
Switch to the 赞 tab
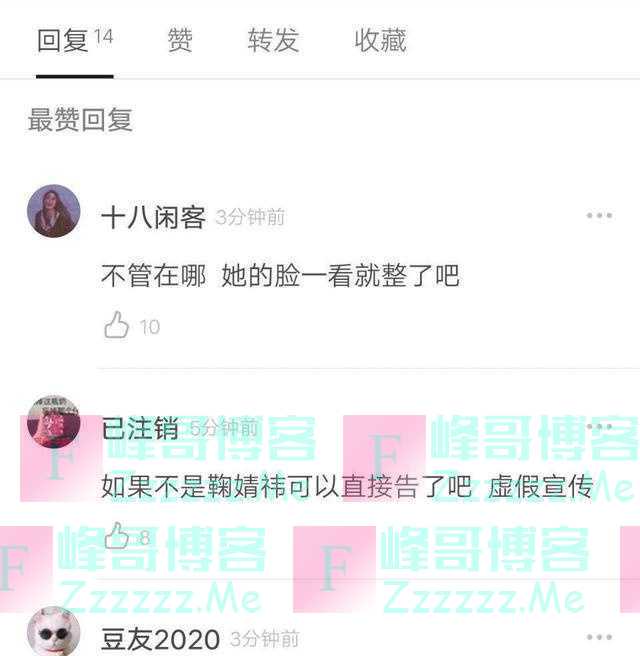pyautogui.click(x=180, y=41)
